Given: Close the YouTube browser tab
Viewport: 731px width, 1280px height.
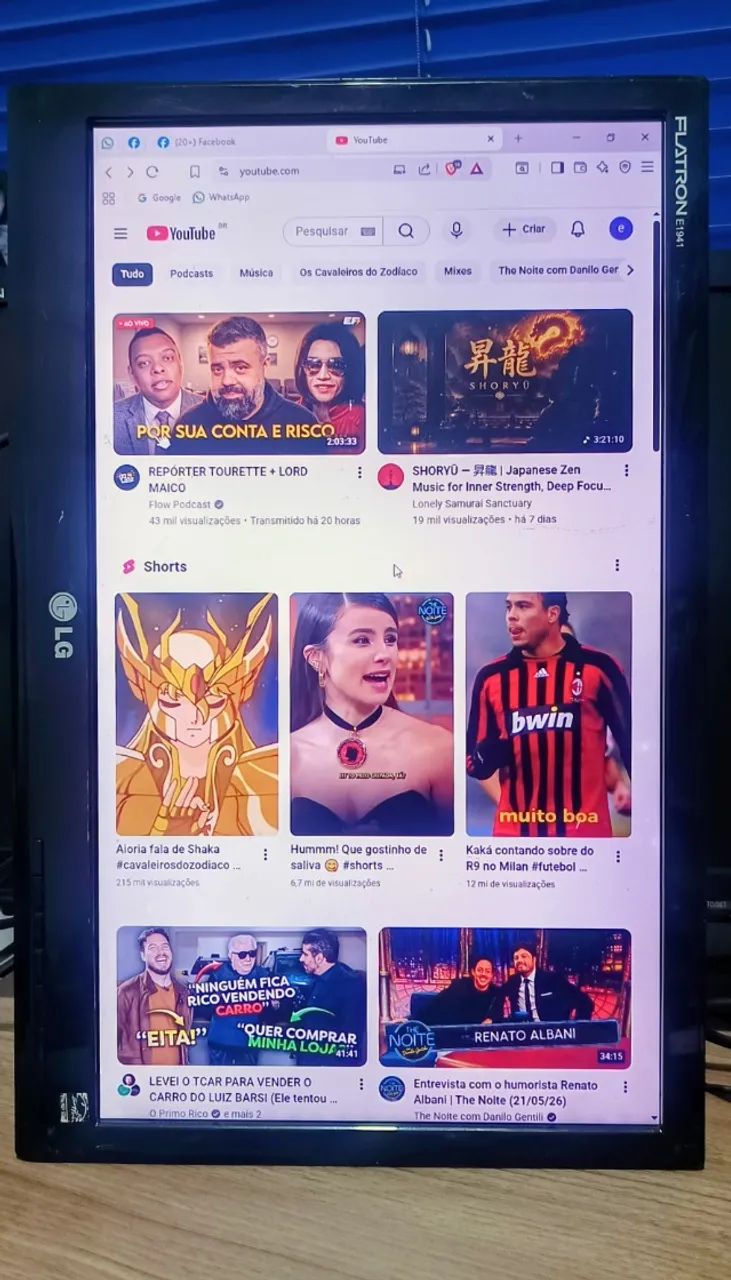Looking at the screenshot, I should (x=490, y=140).
